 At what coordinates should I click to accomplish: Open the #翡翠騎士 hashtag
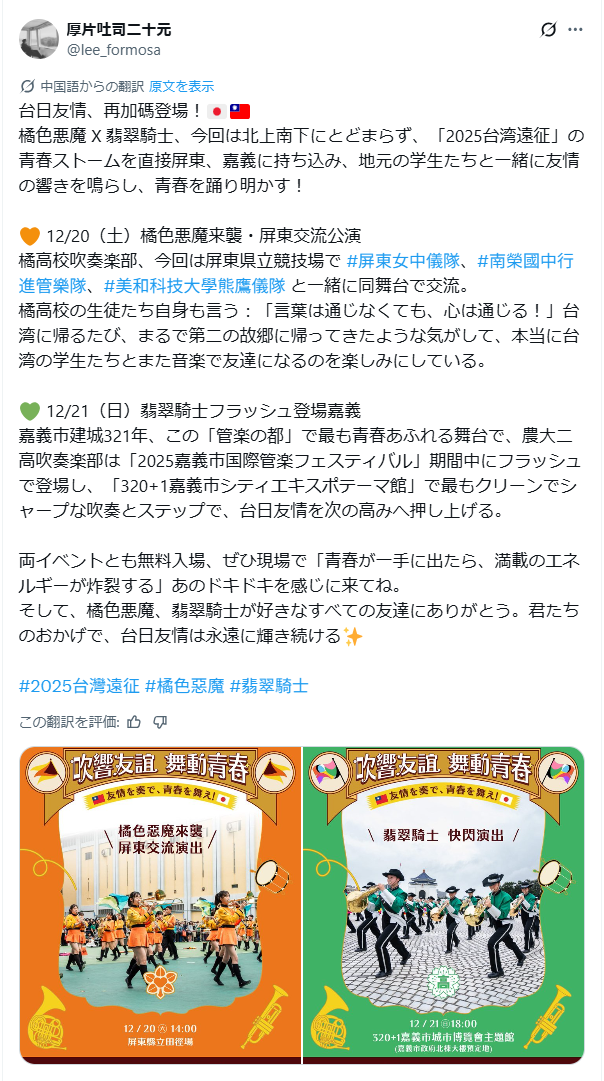[269, 686]
